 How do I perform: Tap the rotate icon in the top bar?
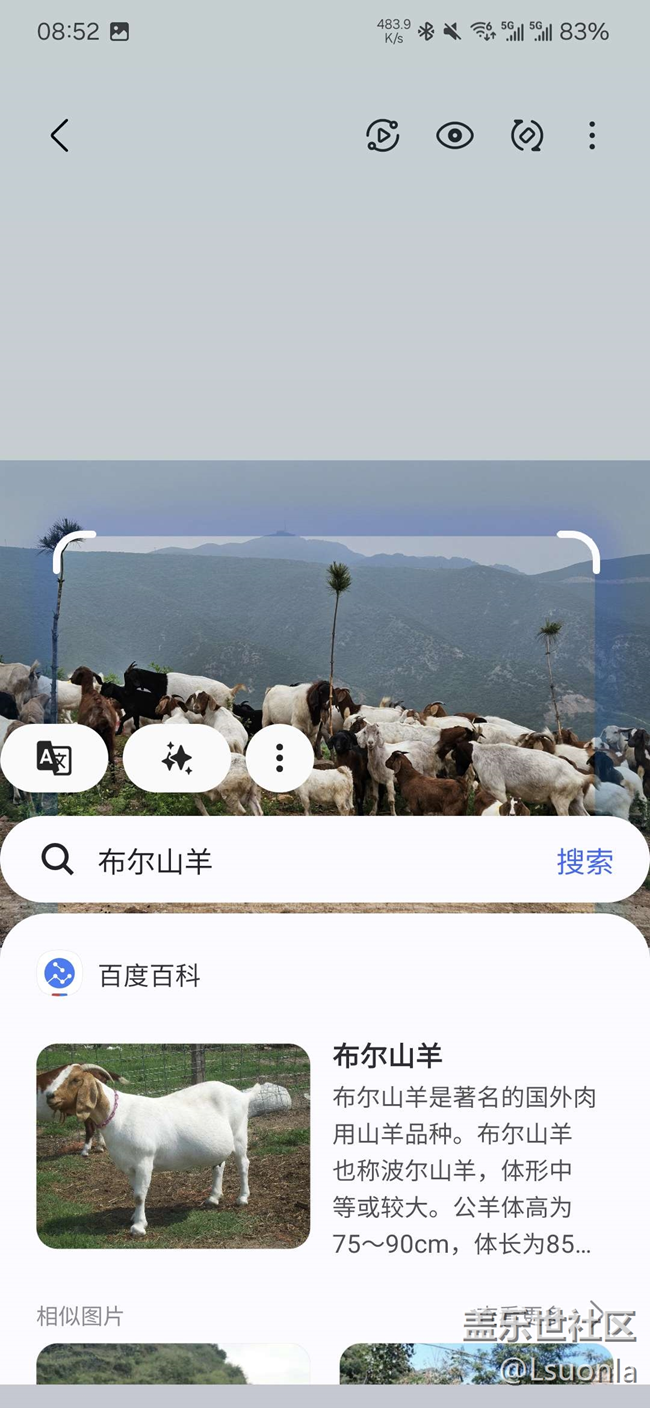[527, 136]
